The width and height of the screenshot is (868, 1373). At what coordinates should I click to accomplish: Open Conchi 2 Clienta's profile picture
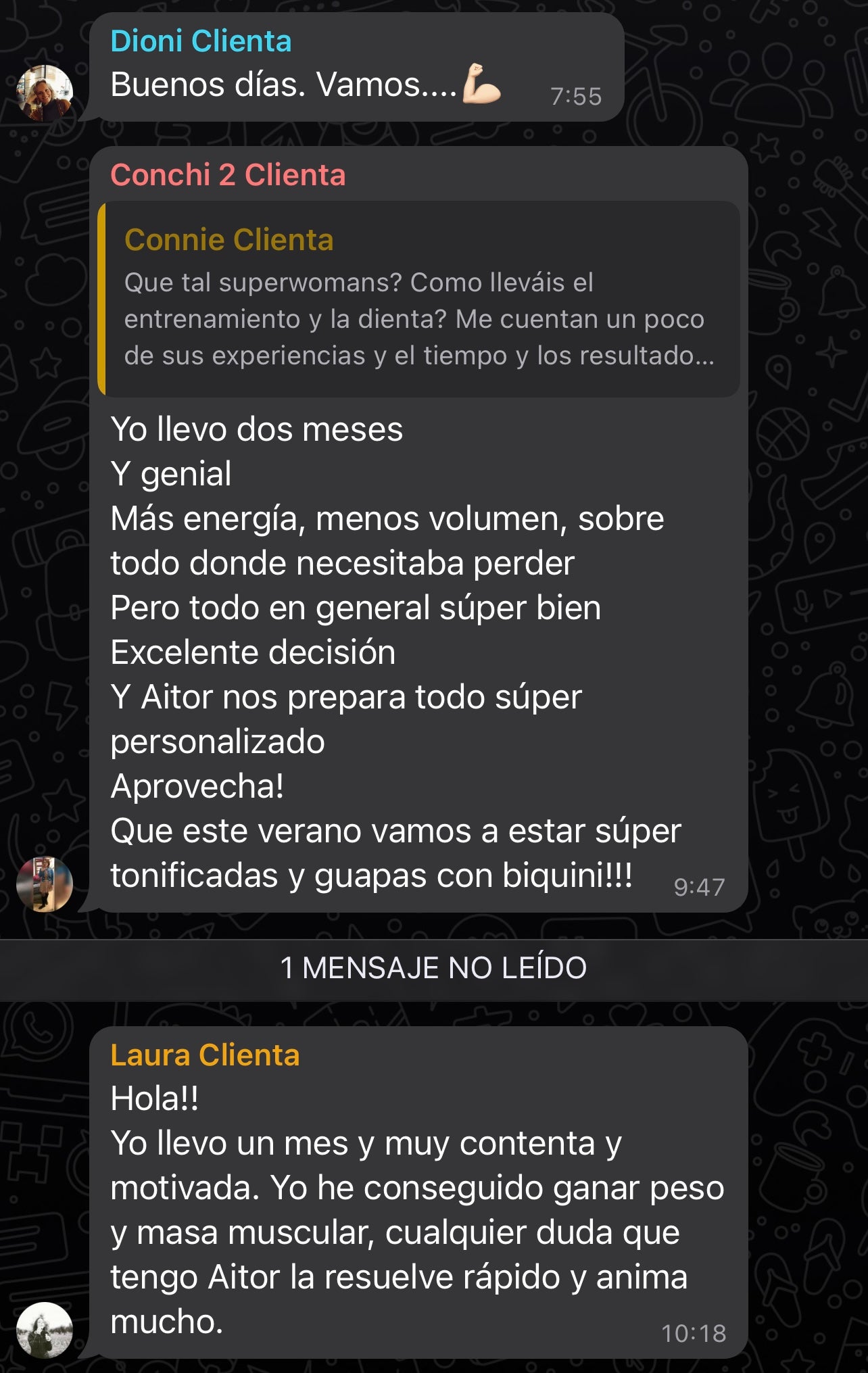point(45,884)
